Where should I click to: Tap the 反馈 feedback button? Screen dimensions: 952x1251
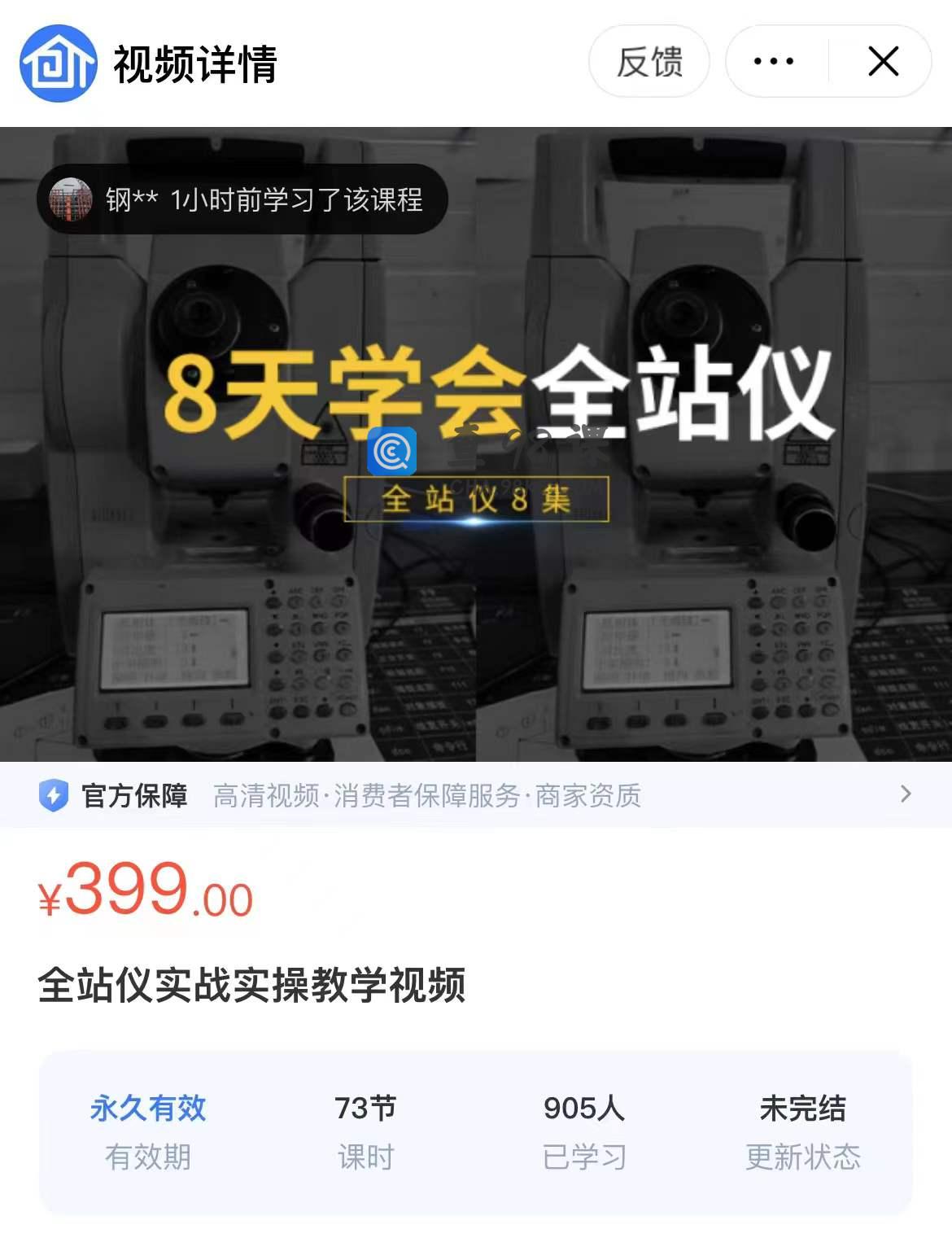[648, 62]
